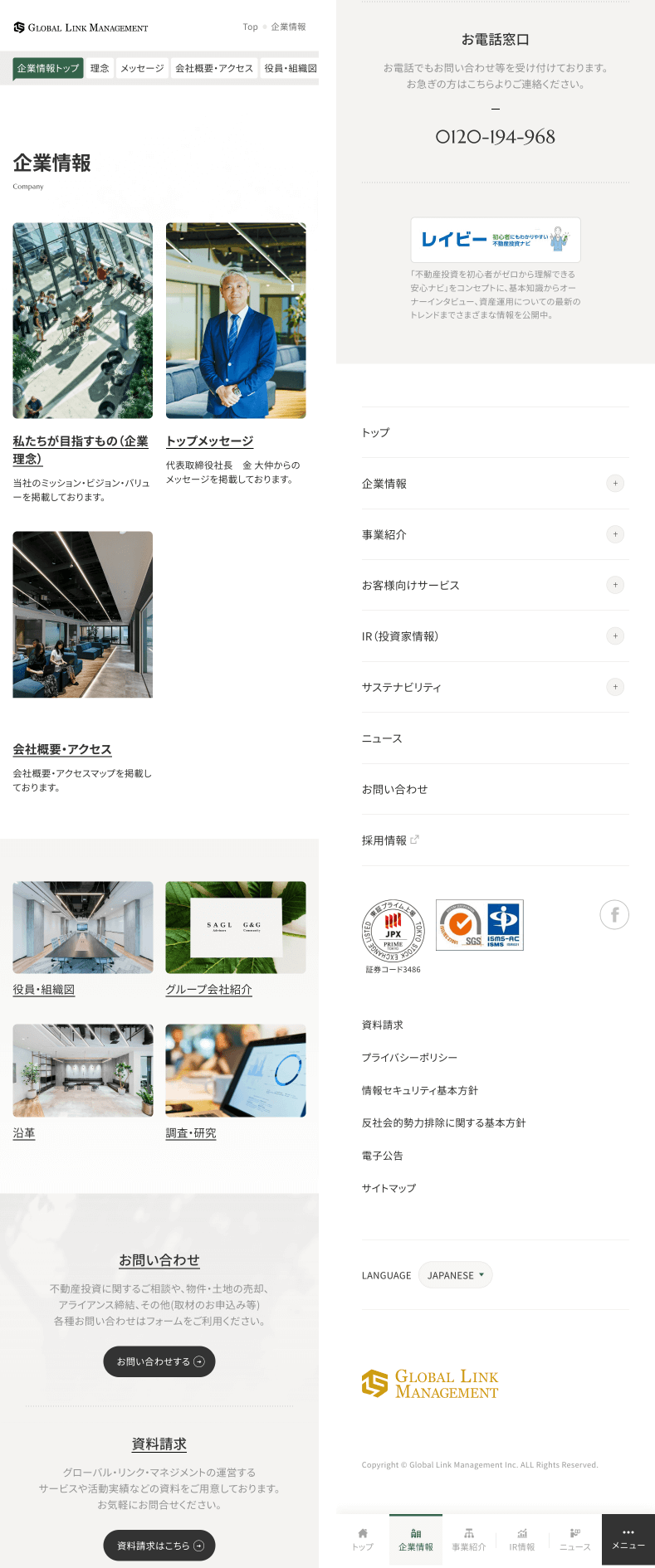Tap the メニュー button in bottom bar

pyautogui.click(x=628, y=1540)
